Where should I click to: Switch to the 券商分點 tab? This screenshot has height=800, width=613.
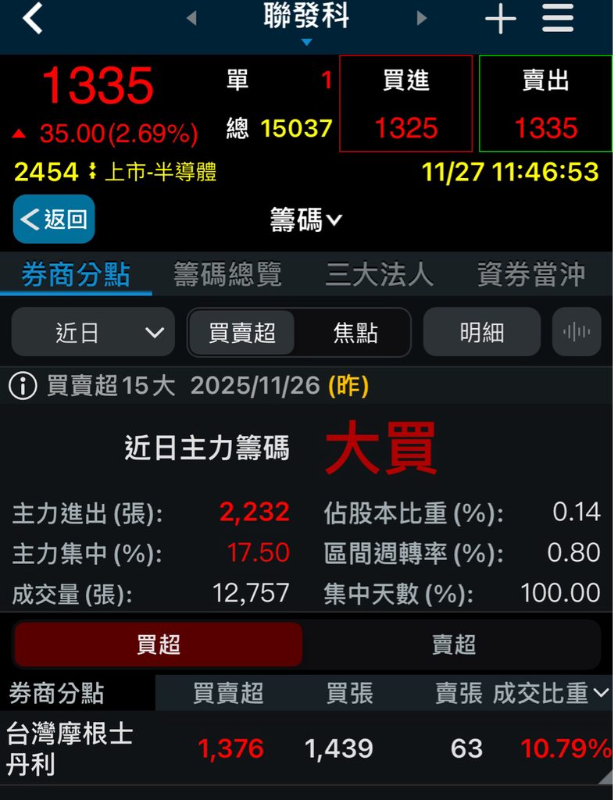(76, 275)
